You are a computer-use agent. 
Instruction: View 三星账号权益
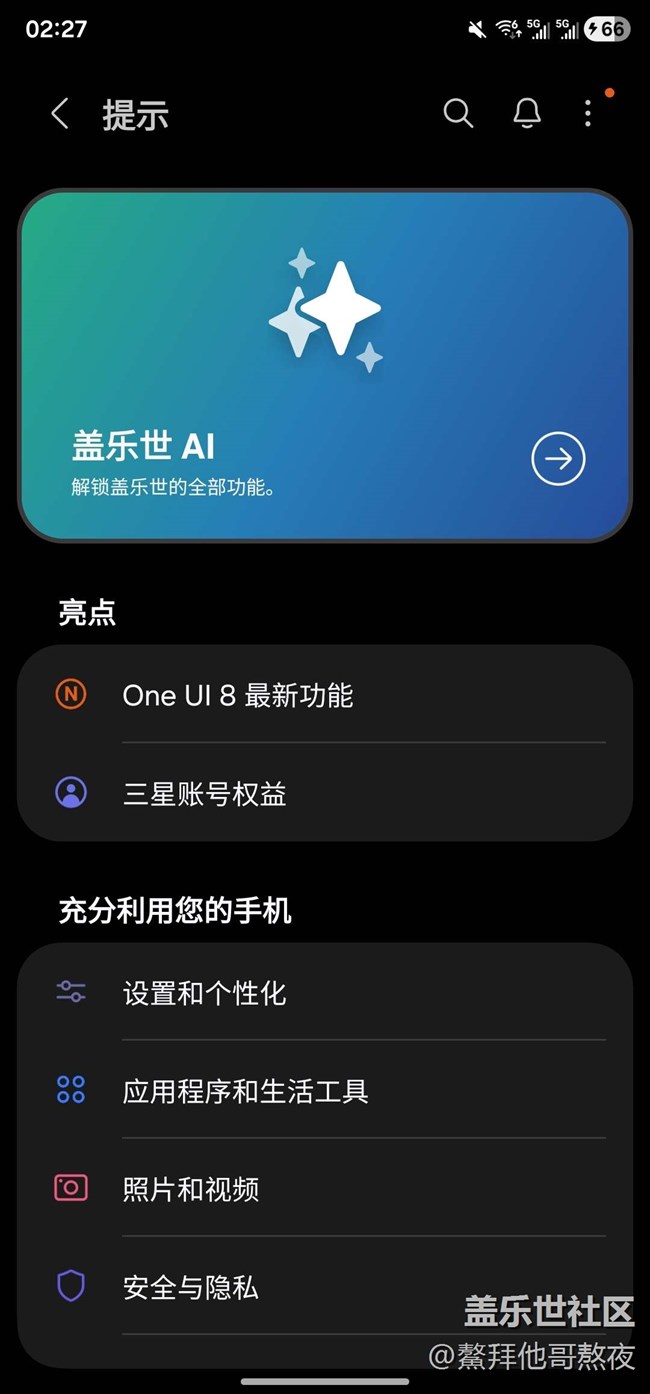[x=325, y=793]
